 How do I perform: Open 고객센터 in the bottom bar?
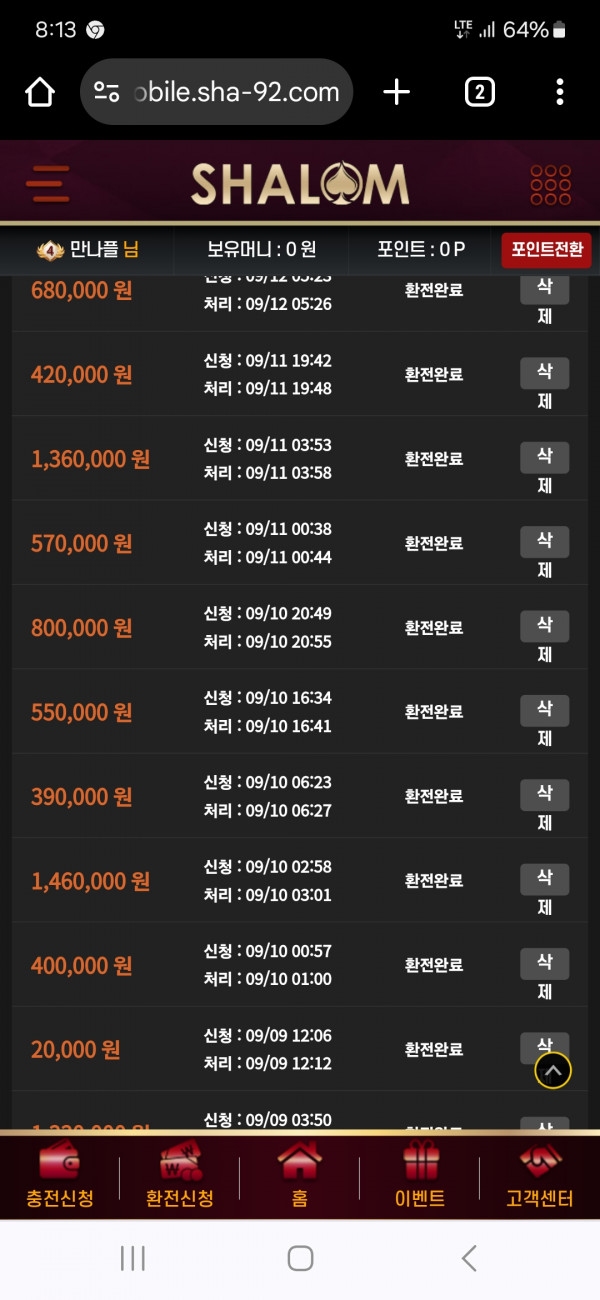coord(540,1177)
